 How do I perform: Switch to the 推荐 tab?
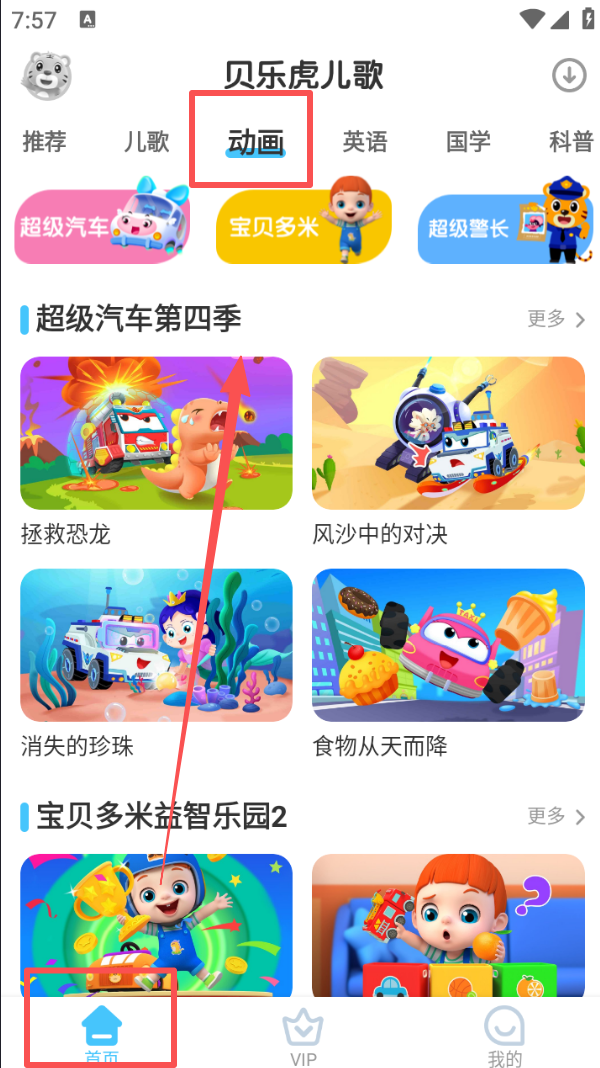point(45,142)
